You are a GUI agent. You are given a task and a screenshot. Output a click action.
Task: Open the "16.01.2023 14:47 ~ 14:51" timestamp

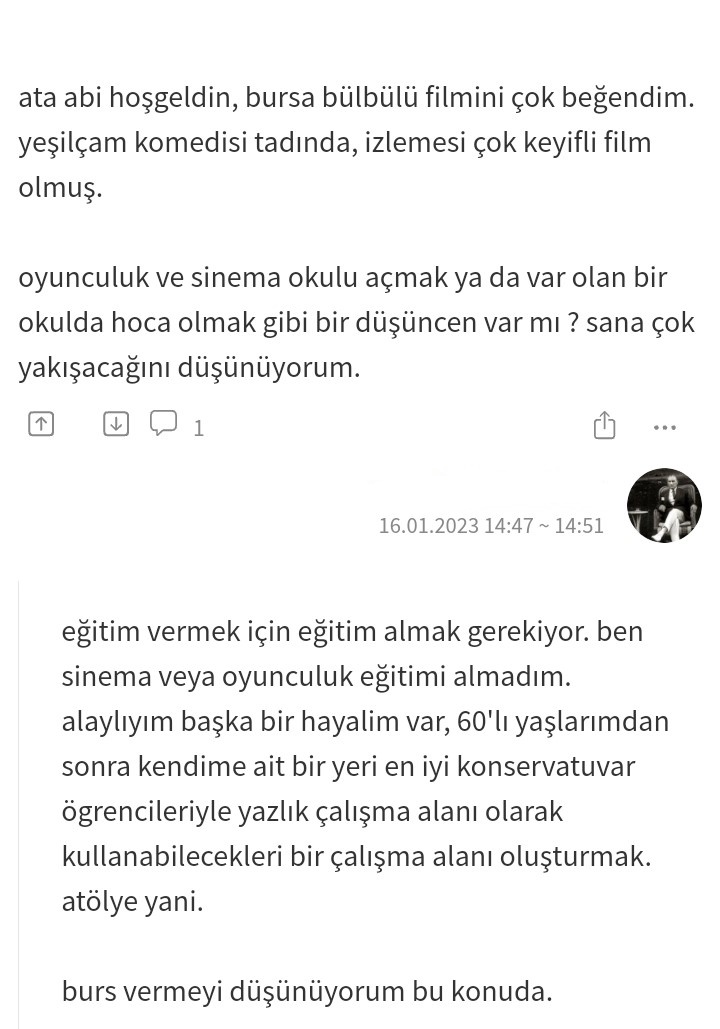491,525
